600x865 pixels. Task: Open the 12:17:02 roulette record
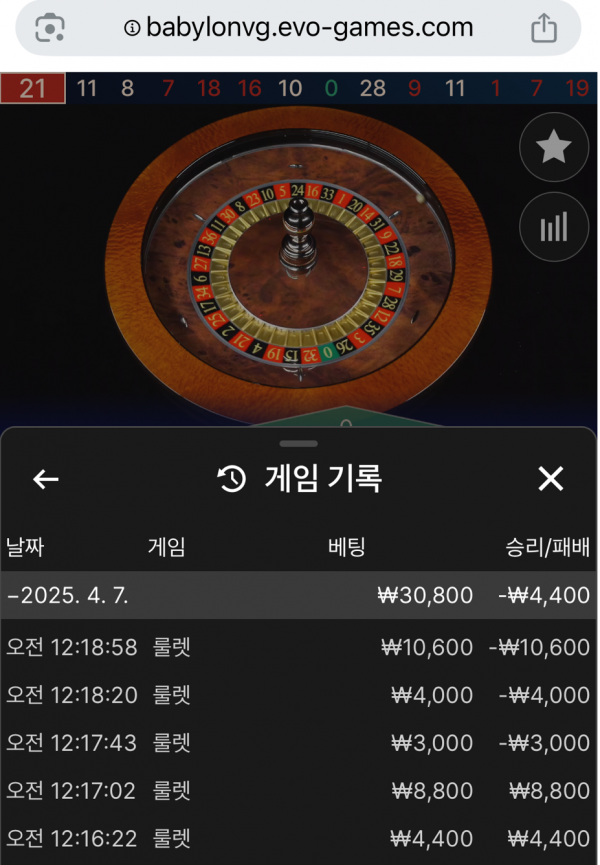tap(298, 791)
